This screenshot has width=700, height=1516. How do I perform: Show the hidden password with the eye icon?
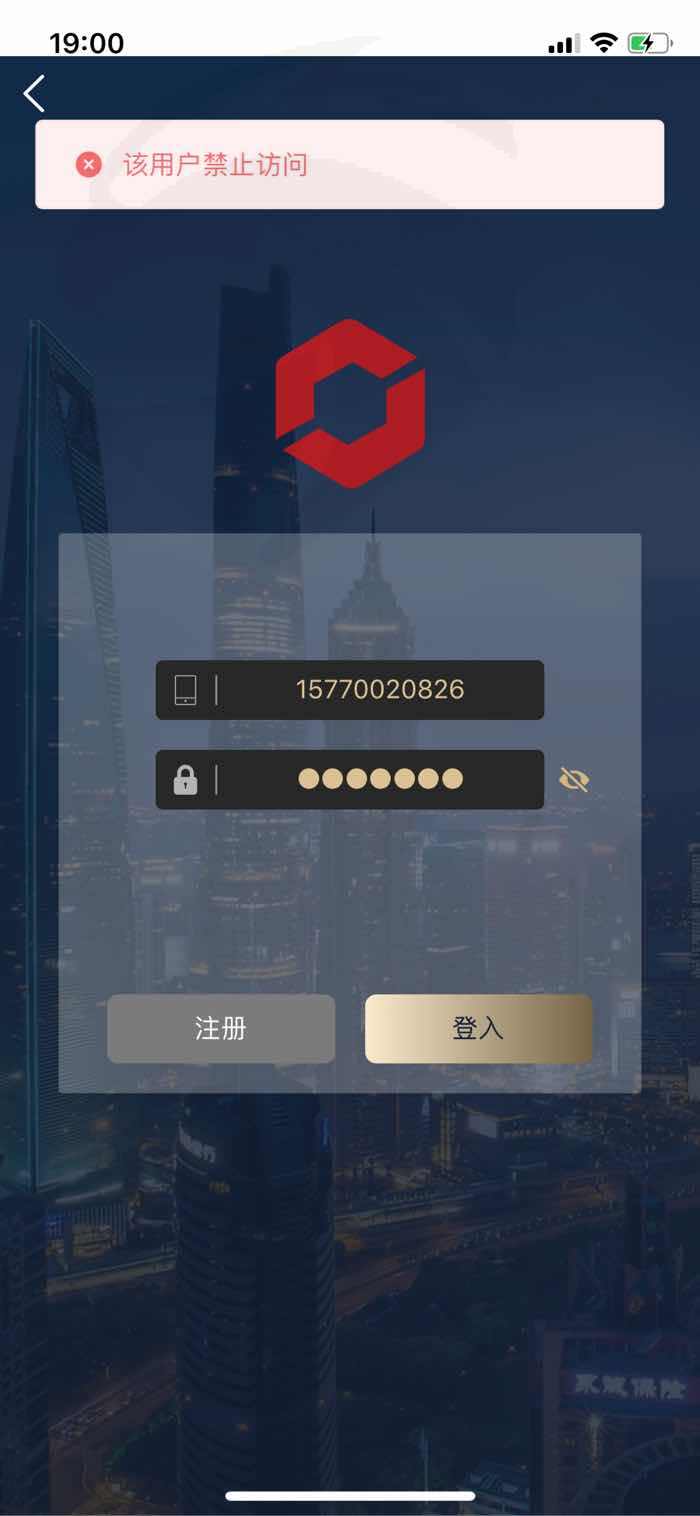[574, 780]
